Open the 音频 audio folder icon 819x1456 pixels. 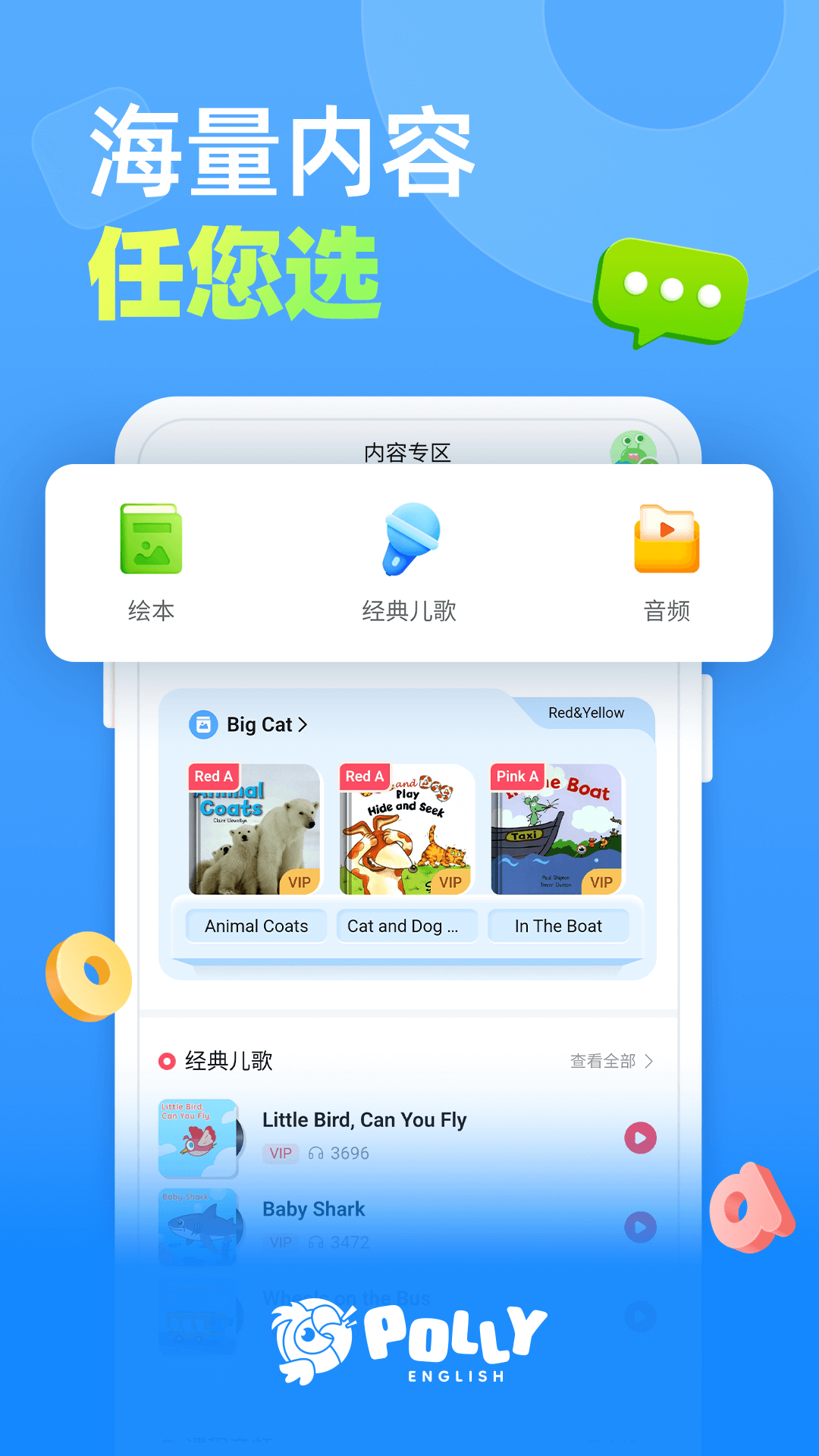(x=666, y=540)
